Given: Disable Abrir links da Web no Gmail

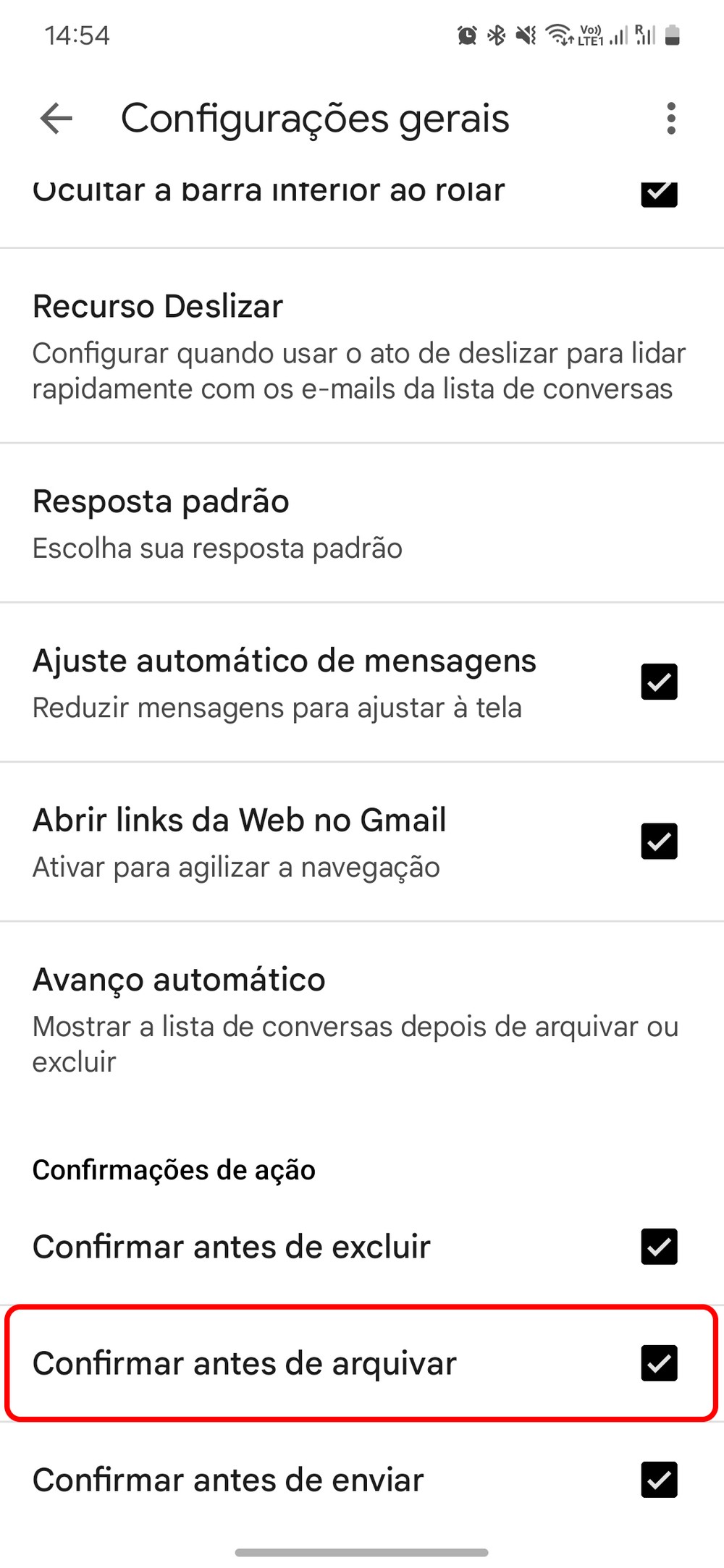Looking at the screenshot, I should pos(659,841).
